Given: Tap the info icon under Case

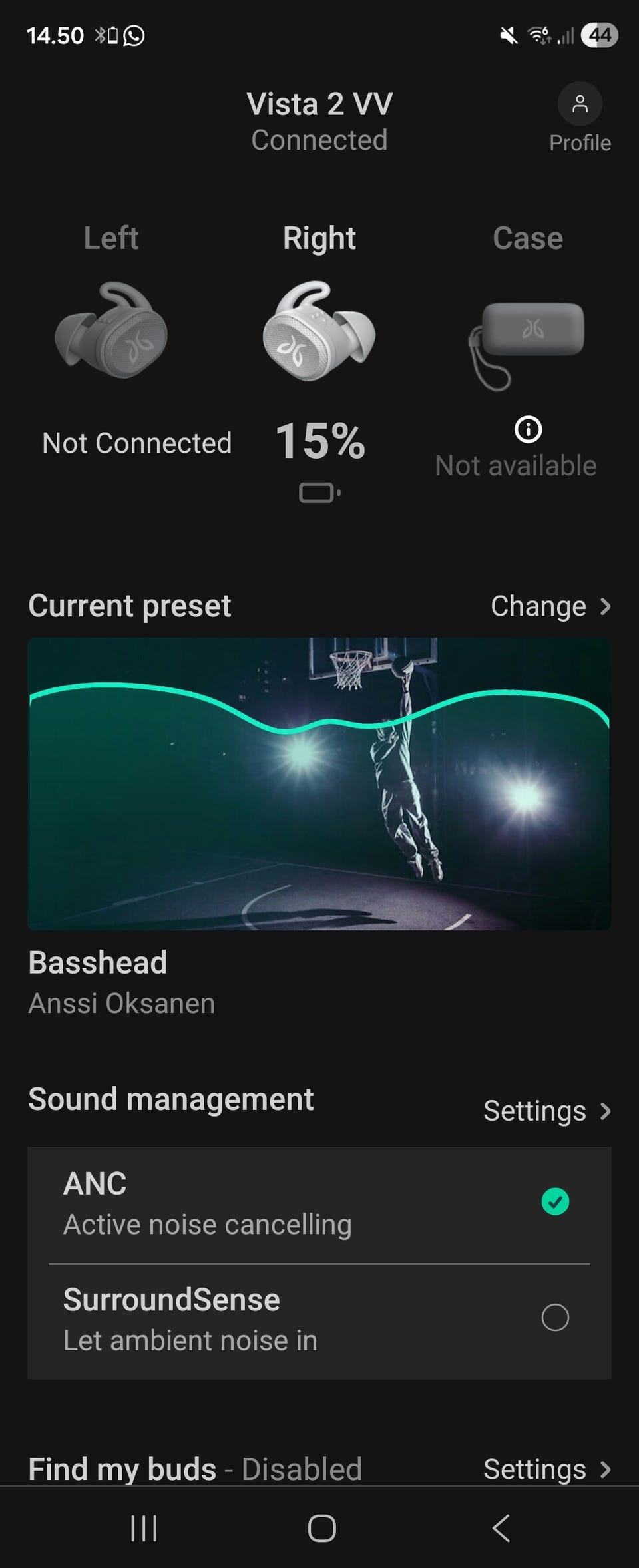Looking at the screenshot, I should click(529, 429).
